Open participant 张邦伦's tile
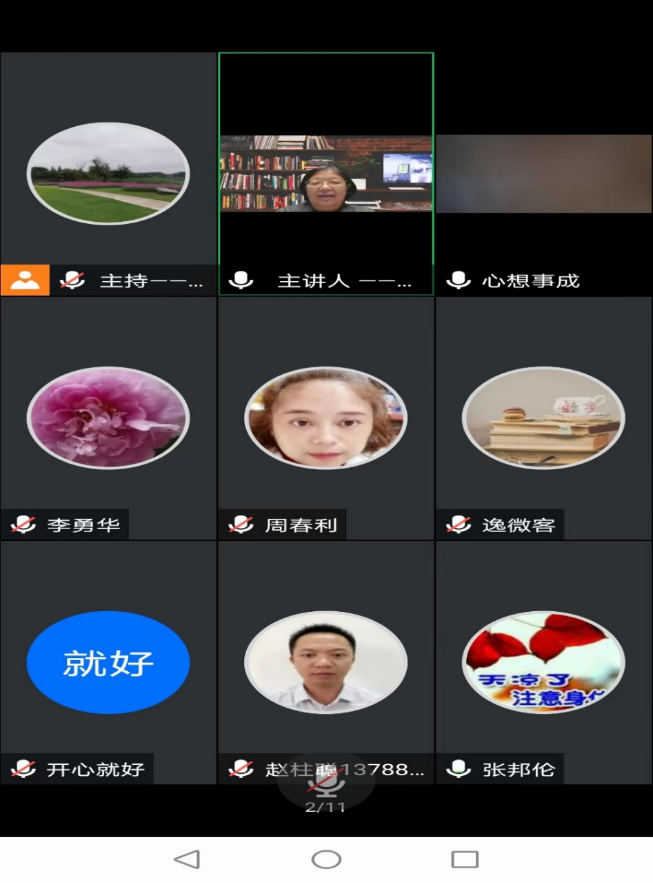Image resolution: width=653 pixels, height=883 pixels. [544, 662]
